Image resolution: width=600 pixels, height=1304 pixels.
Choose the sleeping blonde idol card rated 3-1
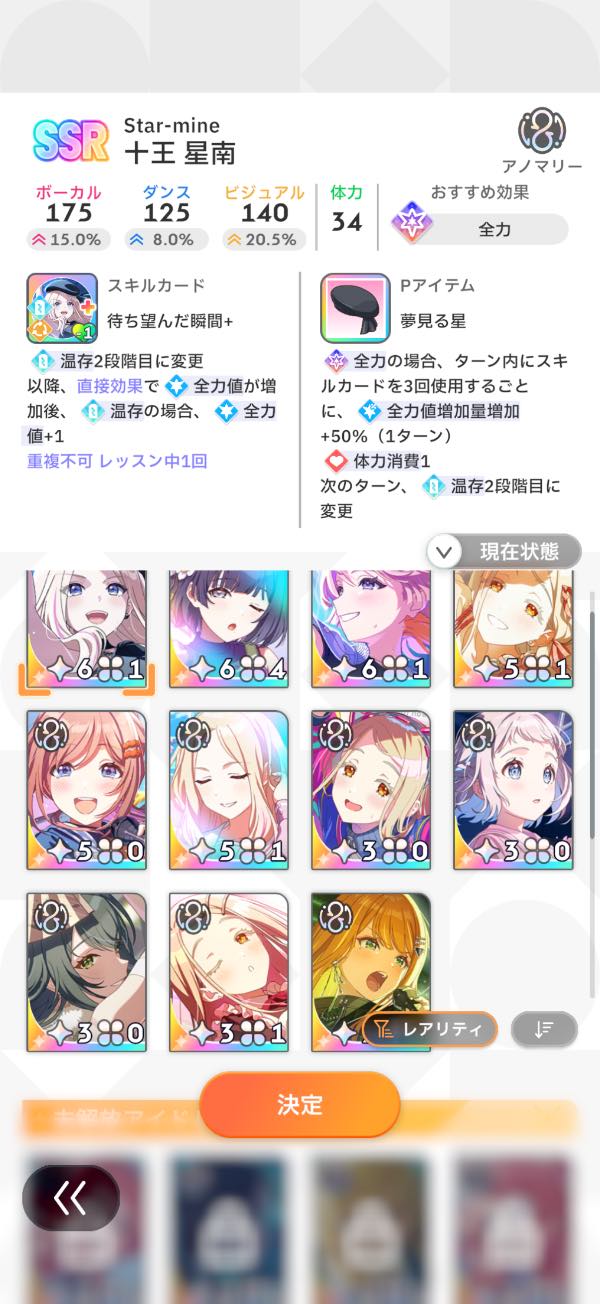(229, 972)
